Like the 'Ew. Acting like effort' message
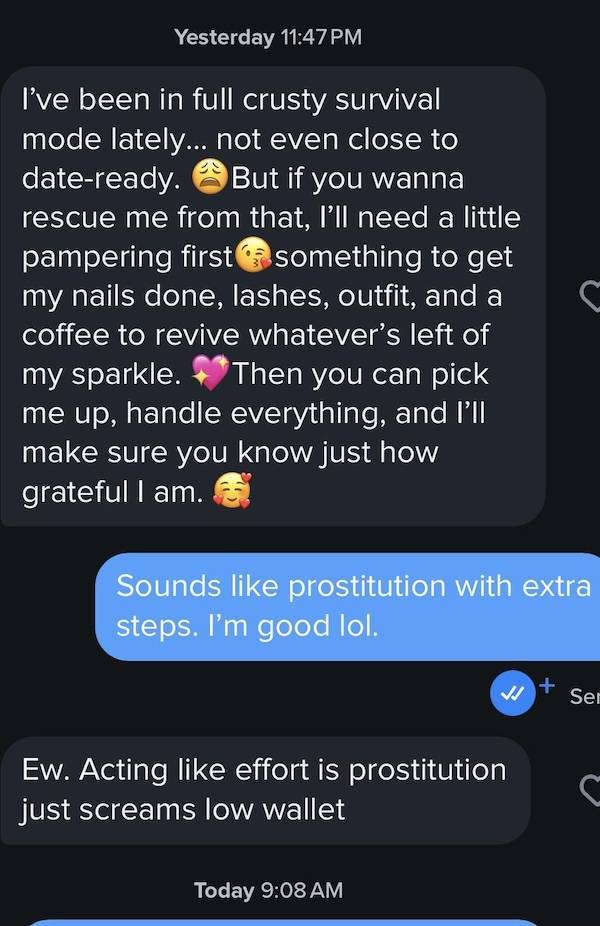Viewport: 600px width, 926px height. pos(590,791)
